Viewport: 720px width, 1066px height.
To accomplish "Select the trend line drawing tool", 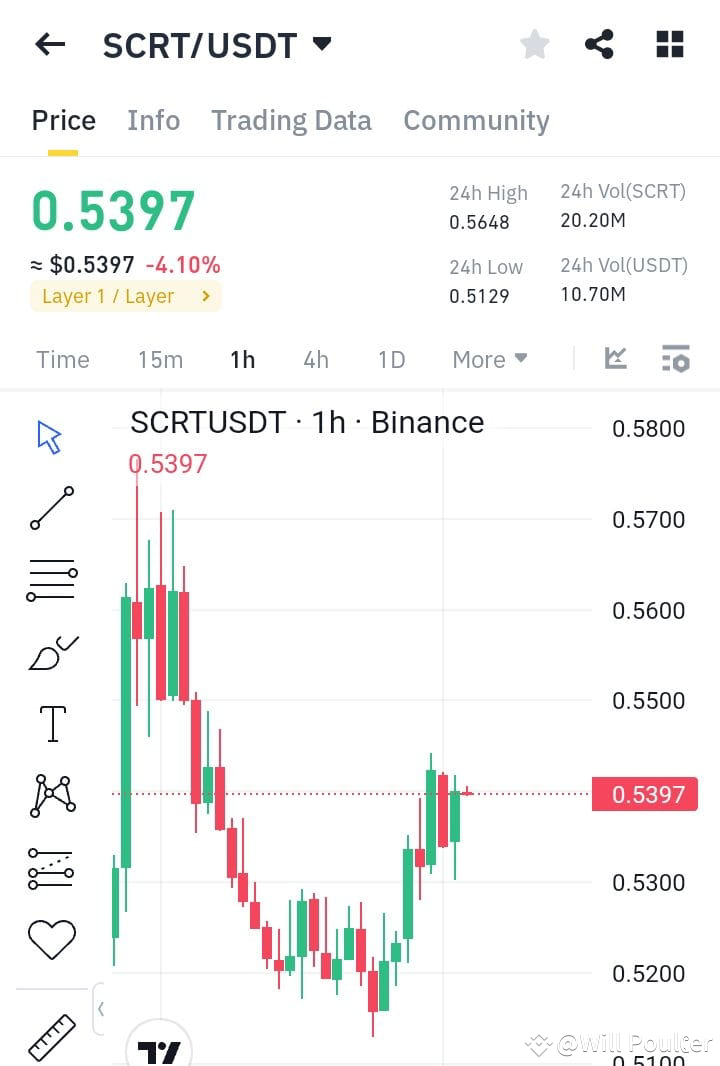I will pos(51,508).
